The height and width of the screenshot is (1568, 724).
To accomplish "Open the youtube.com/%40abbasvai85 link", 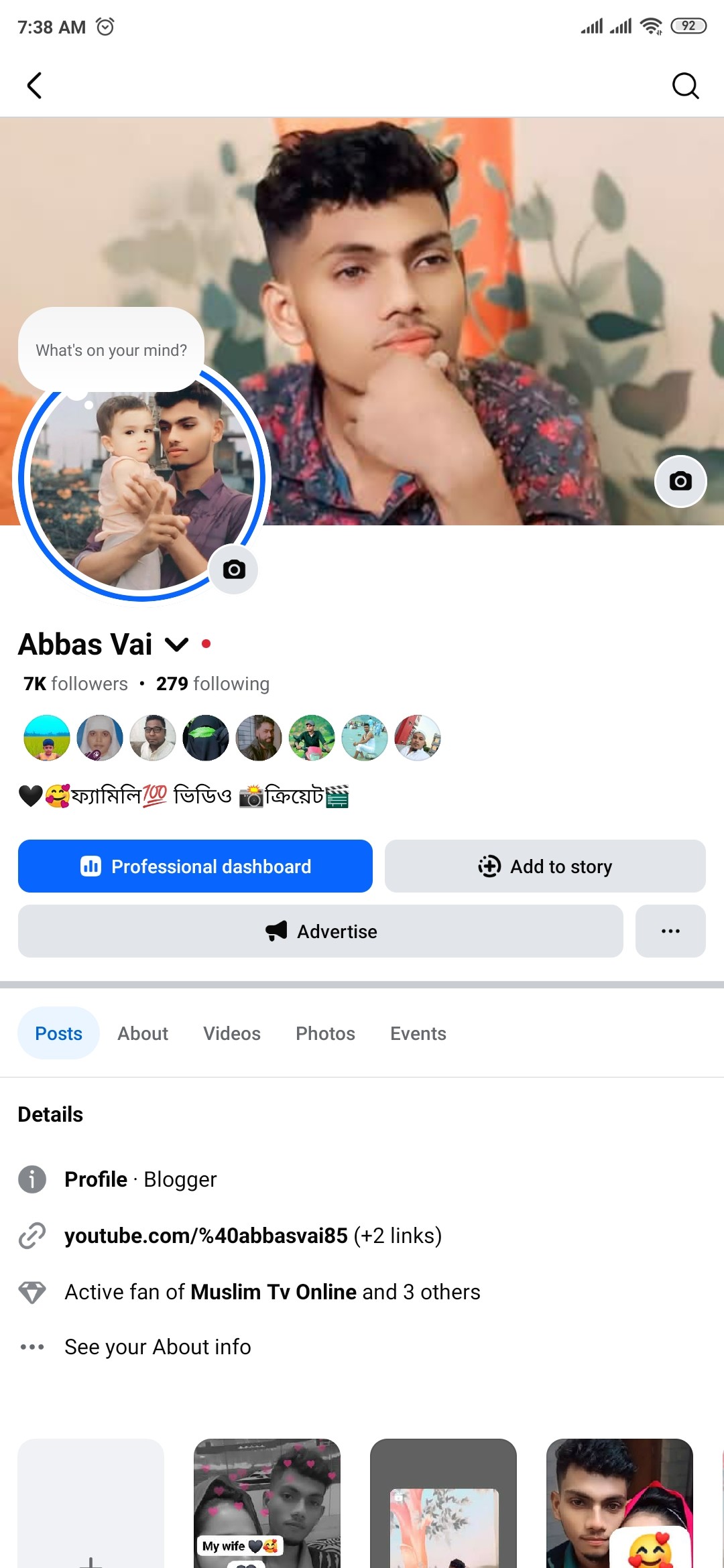I will click(206, 1236).
